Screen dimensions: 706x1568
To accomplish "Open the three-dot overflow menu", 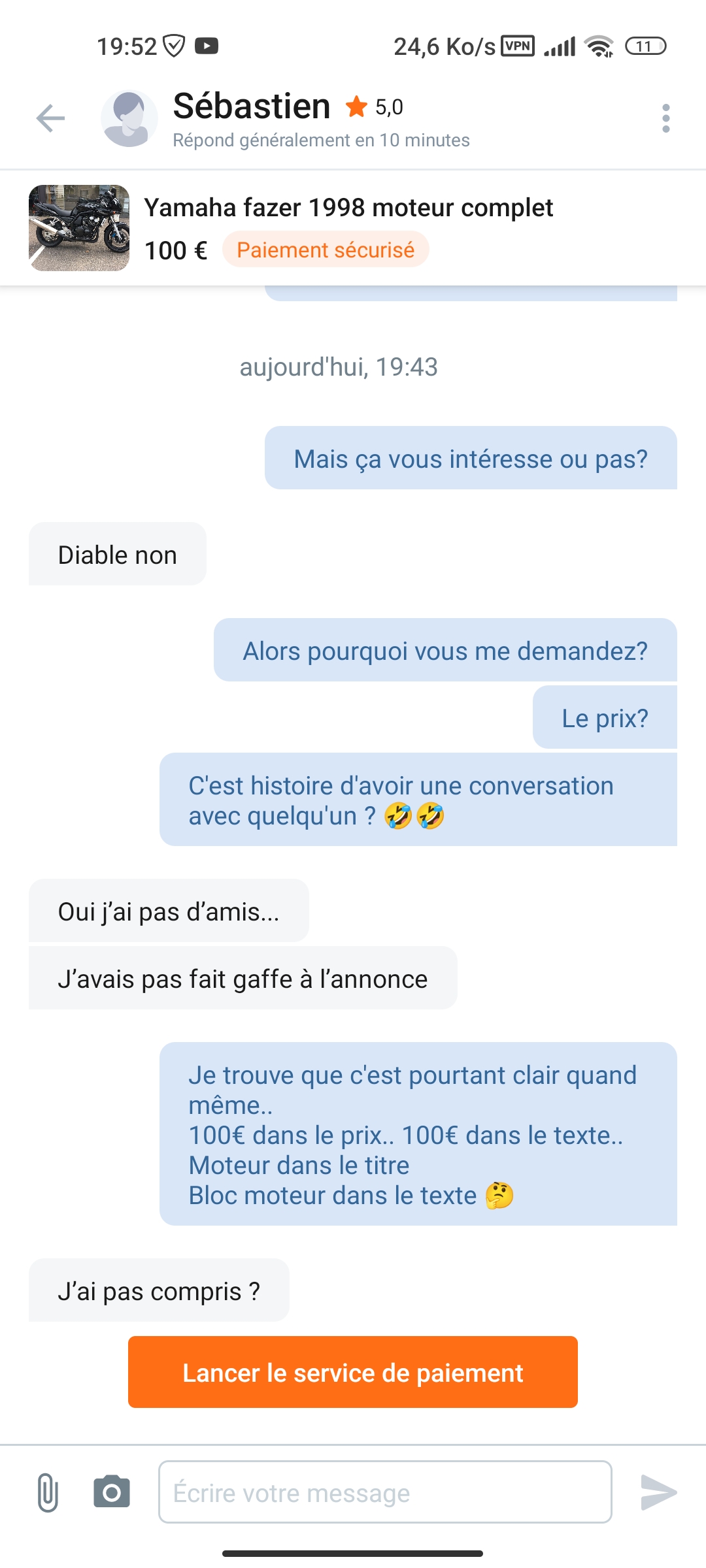I will coord(665,118).
